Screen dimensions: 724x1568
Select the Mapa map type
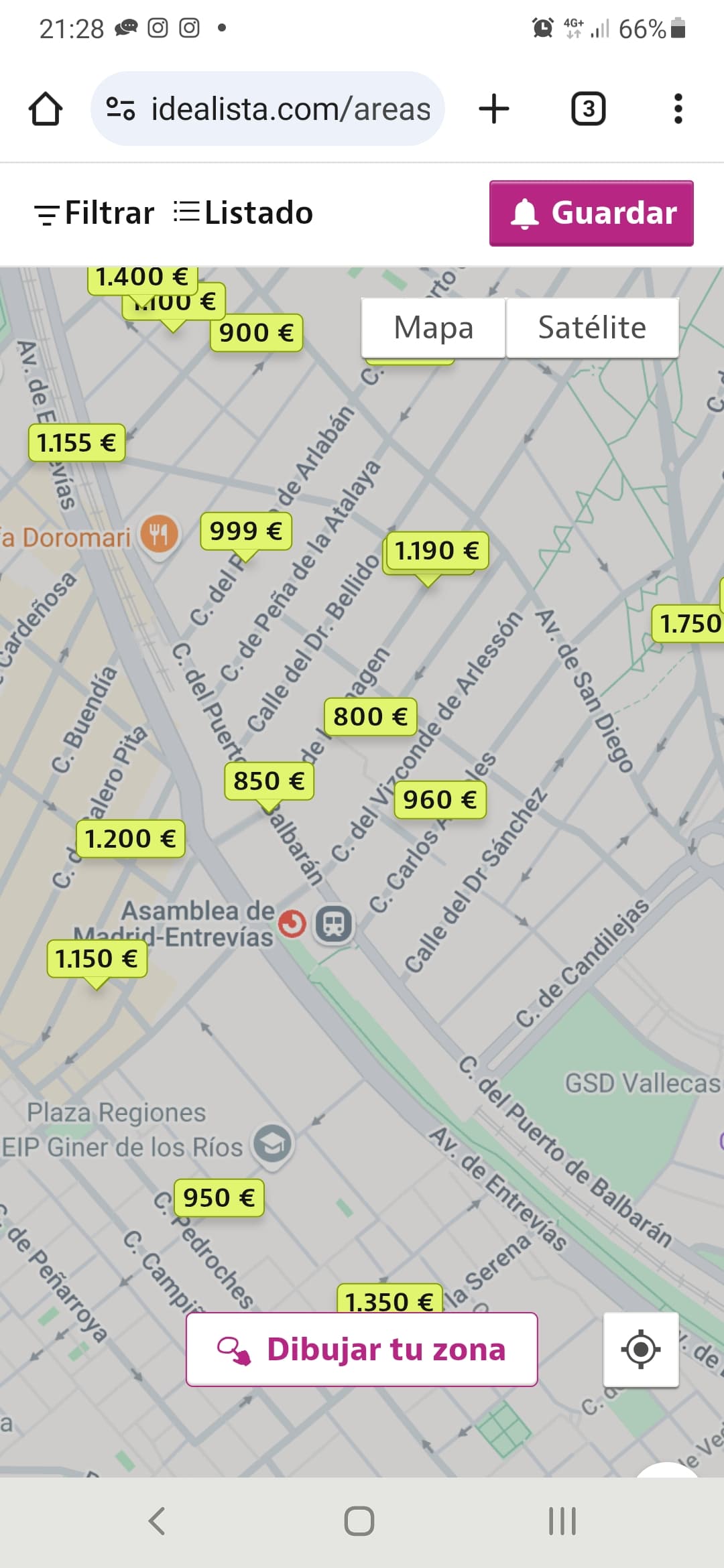click(x=433, y=328)
